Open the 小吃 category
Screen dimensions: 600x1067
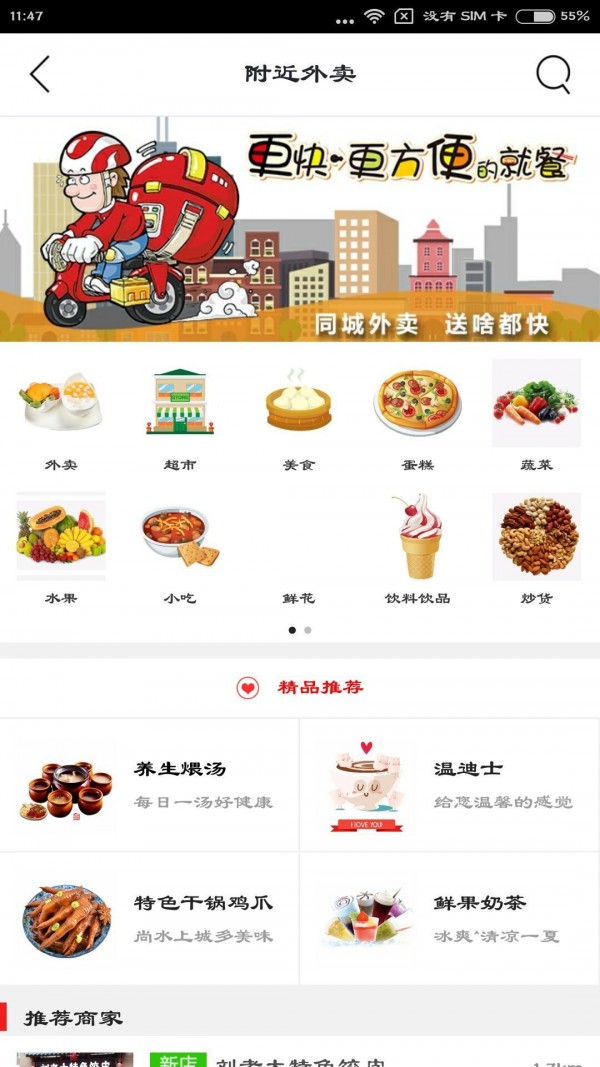click(x=180, y=548)
